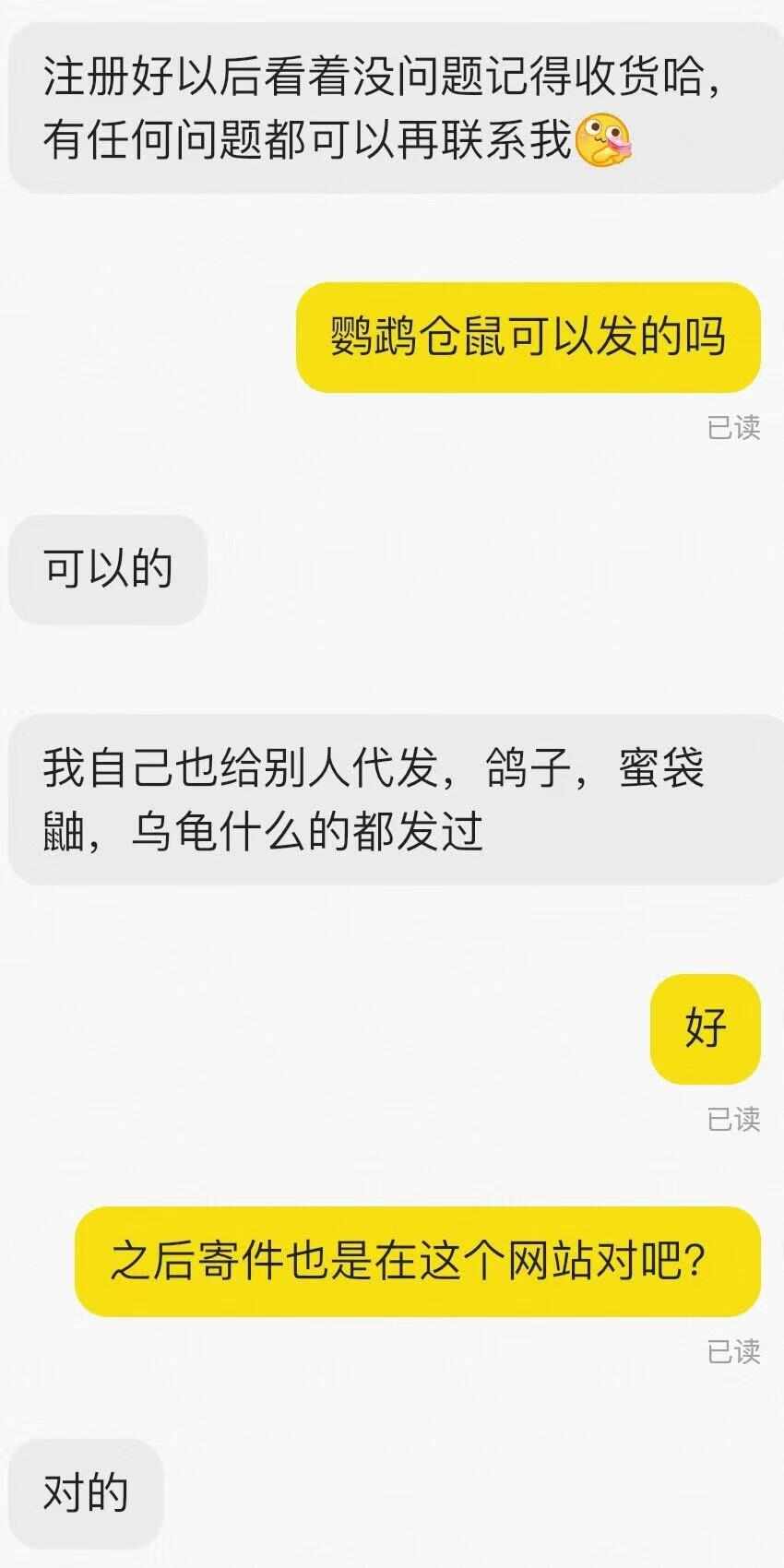Screen dimensions: 784x1568
Task: Tap the bottom-most 对的 text
Action: pyautogui.click(x=85, y=1491)
